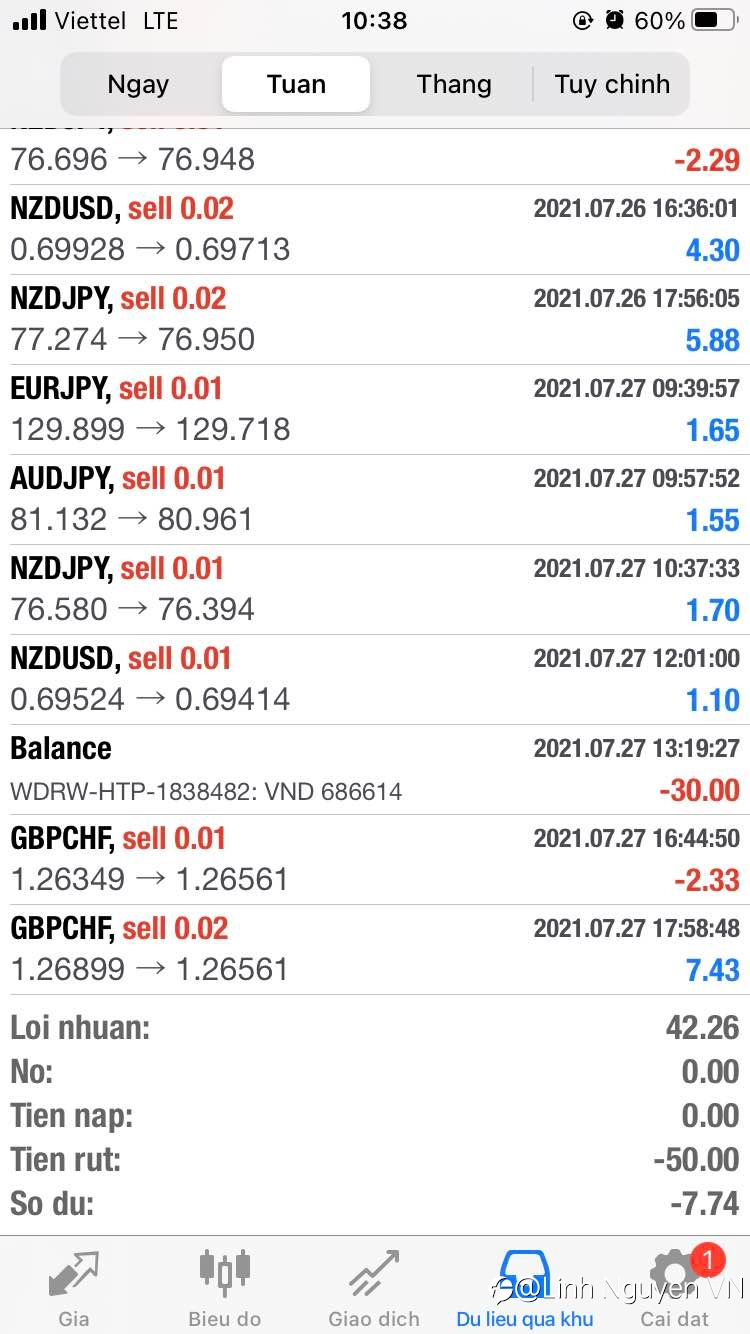Image resolution: width=750 pixels, height=1334 pixels.
Task: Select the Tuan period tab
Action: point(296,84)
